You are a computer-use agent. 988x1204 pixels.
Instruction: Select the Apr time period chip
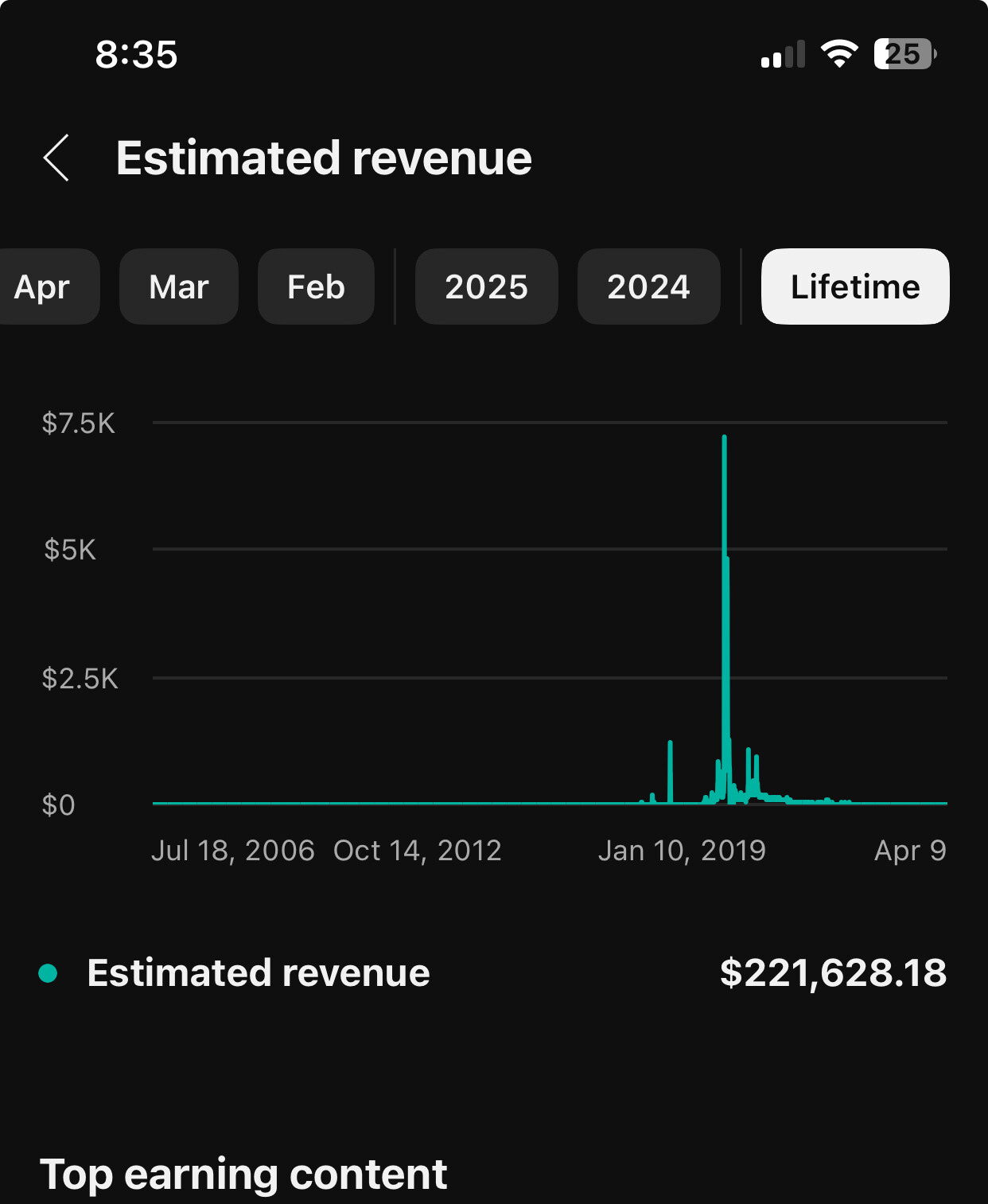click(44, 286)
